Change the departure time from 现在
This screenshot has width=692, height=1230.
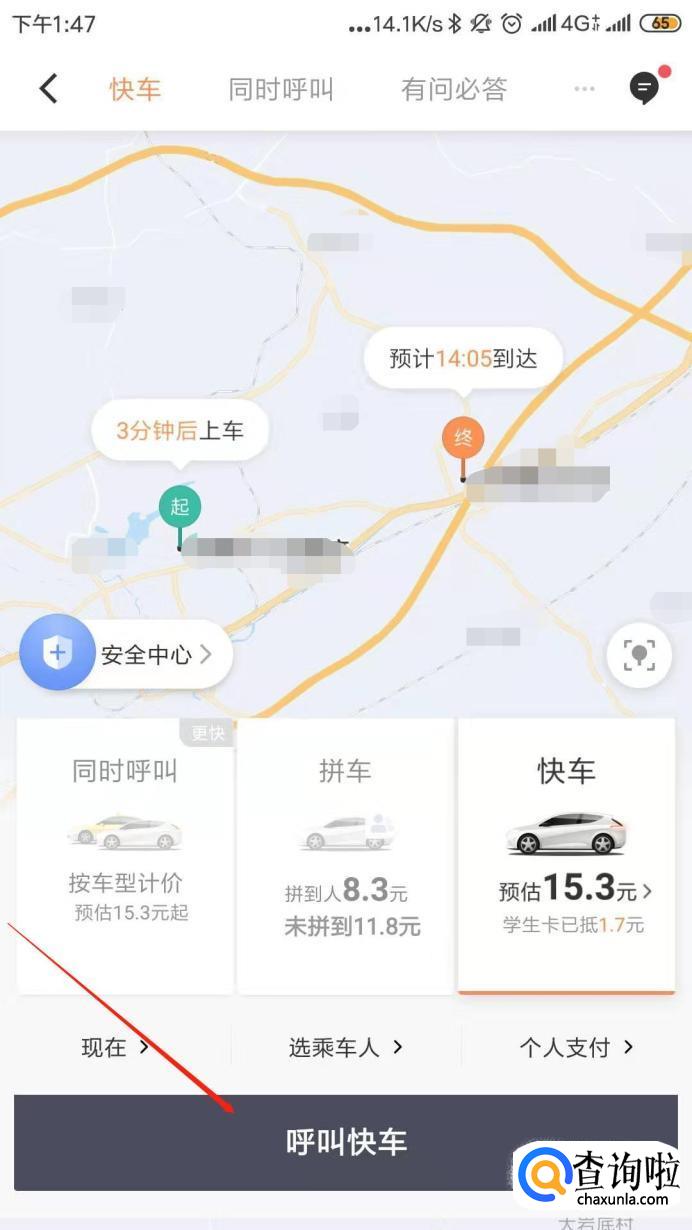[x=115, y=1047]
